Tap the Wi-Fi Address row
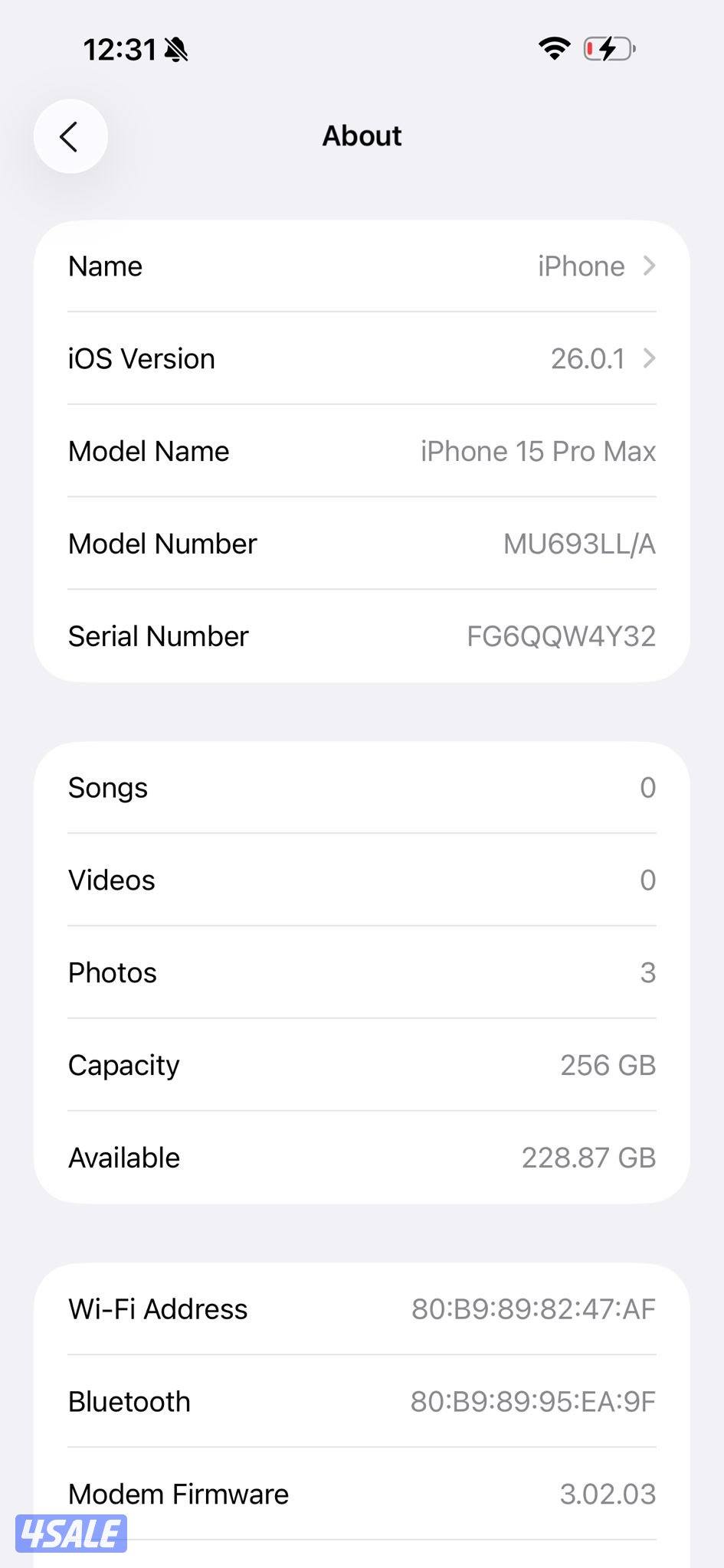The width and height of the screenshot is (724, 1568). [x=362, y=1308]
